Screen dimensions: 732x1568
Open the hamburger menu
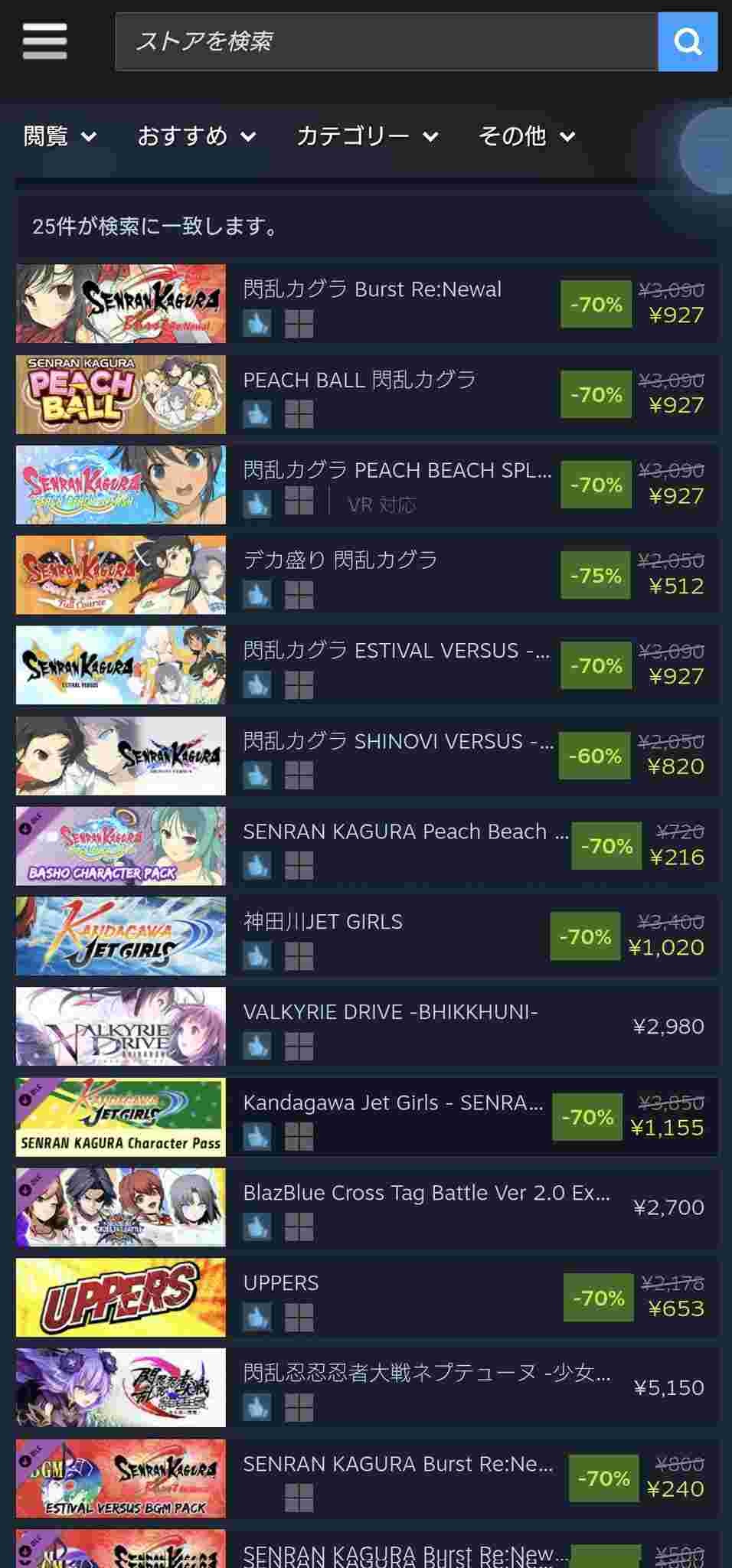click(x=44, y=41)
